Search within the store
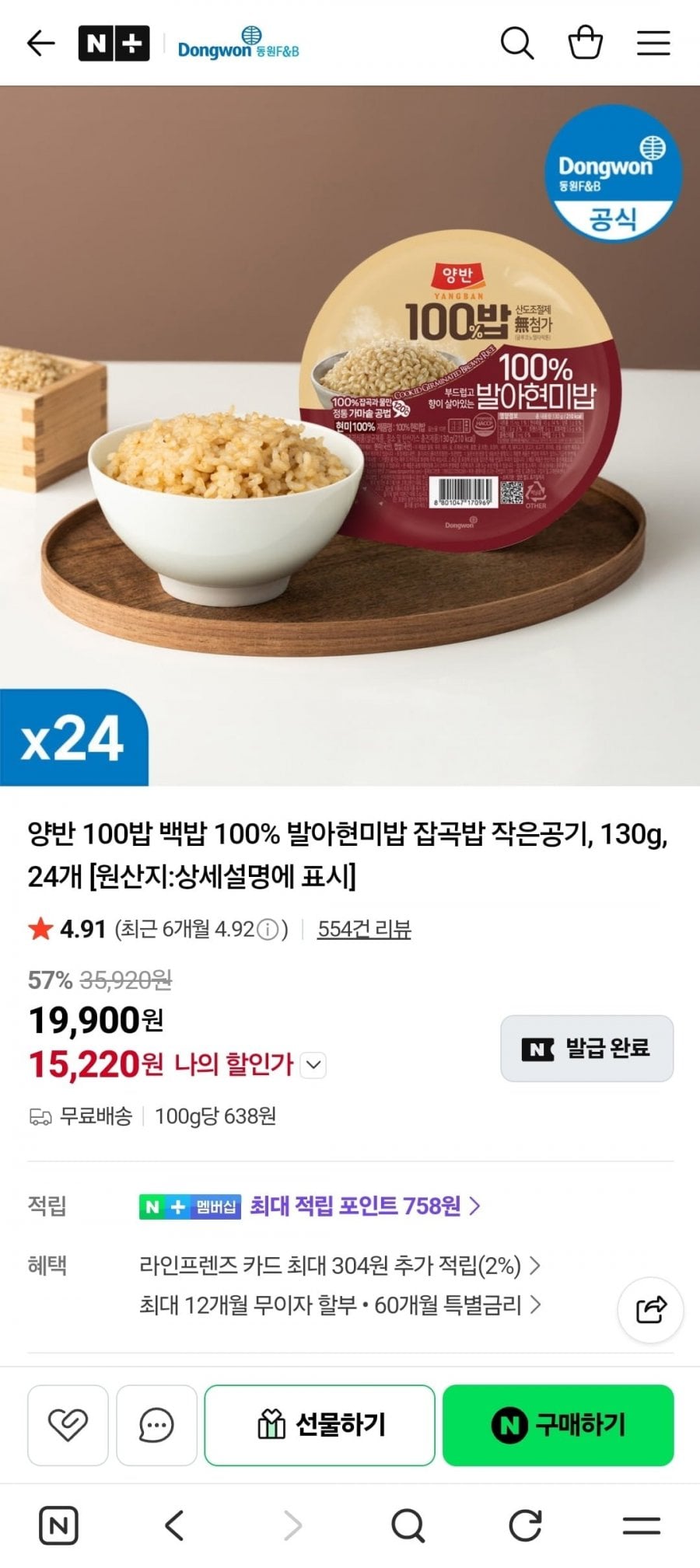700x1568 pixels. [x=516, y=44]
